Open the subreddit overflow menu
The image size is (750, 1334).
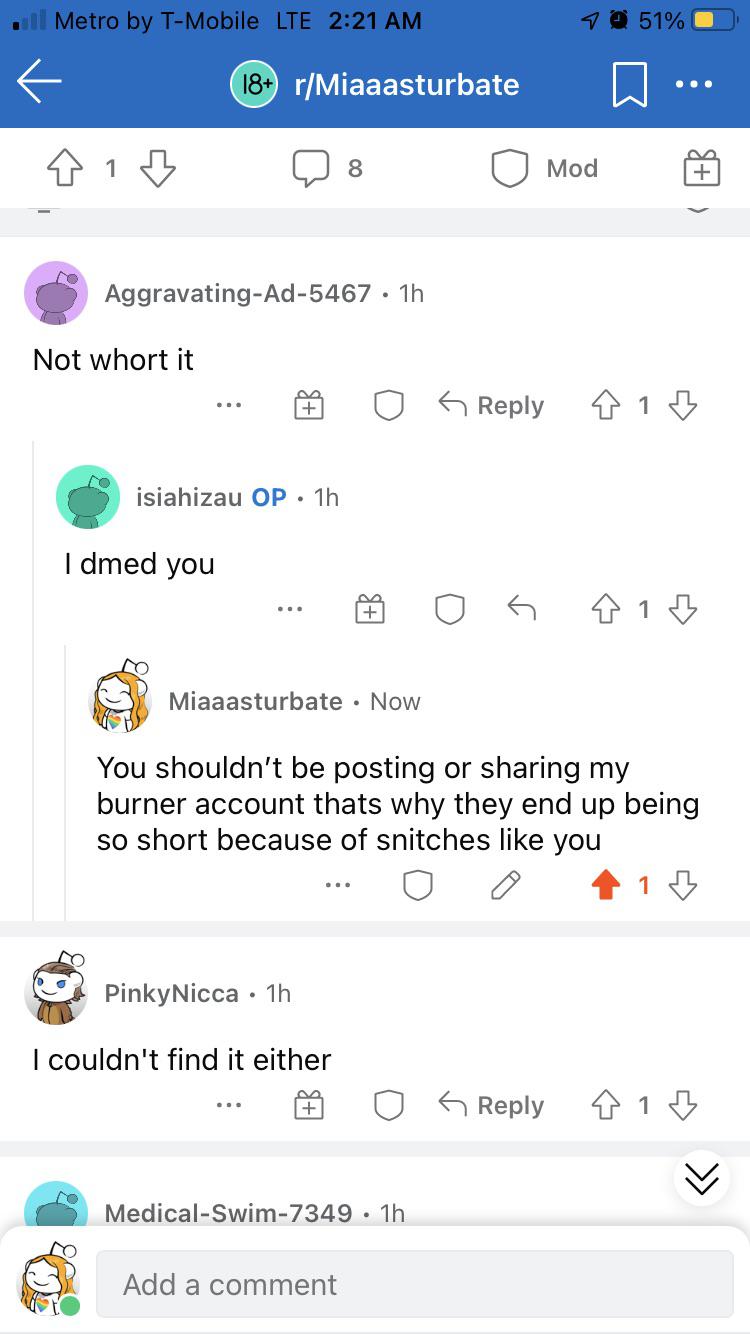click(x=695, y=84)
